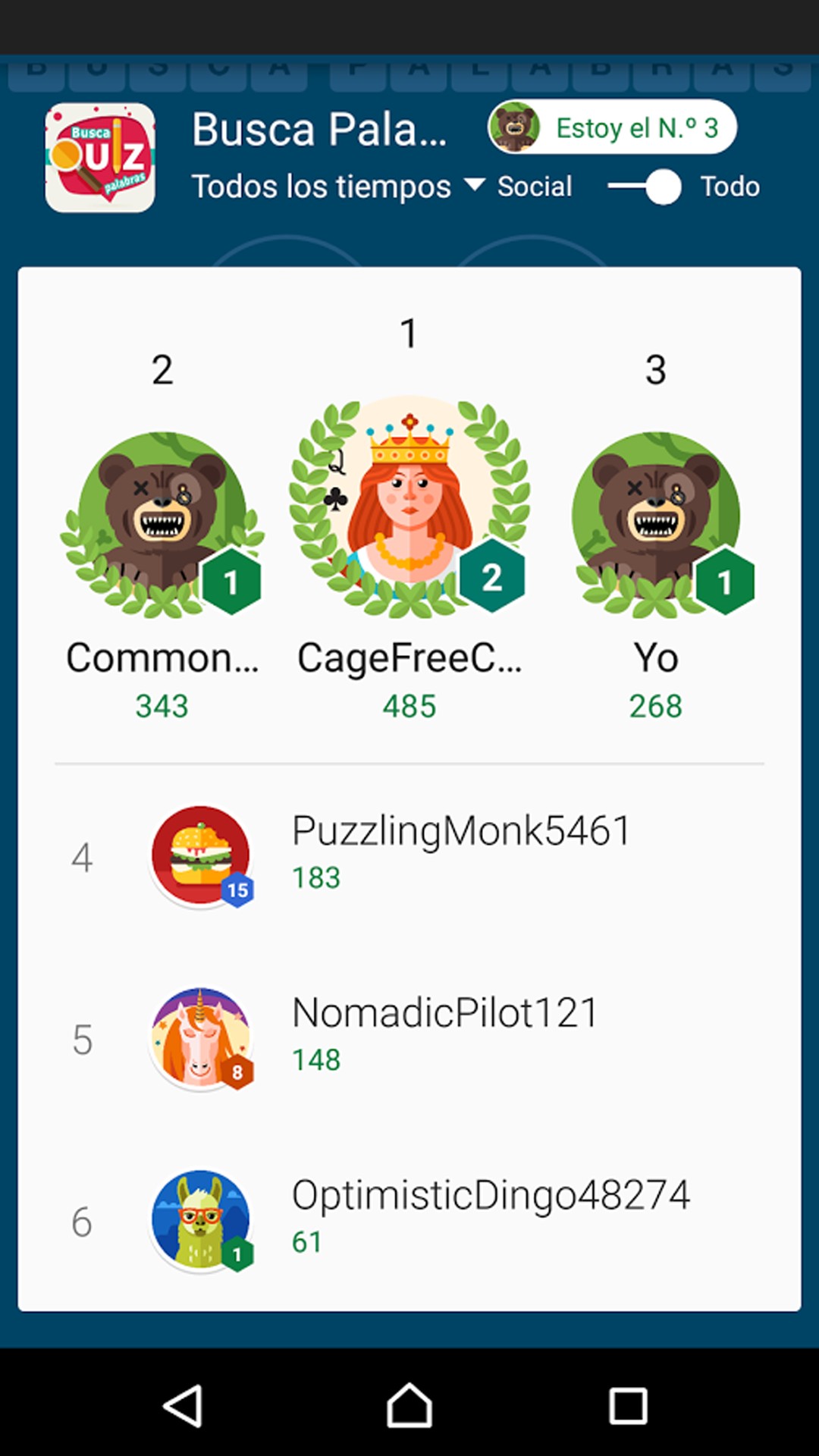
Task: Open the 'Todos los tiempos' time dropdown
Action: pyautogui.click(x=337, y=187)
